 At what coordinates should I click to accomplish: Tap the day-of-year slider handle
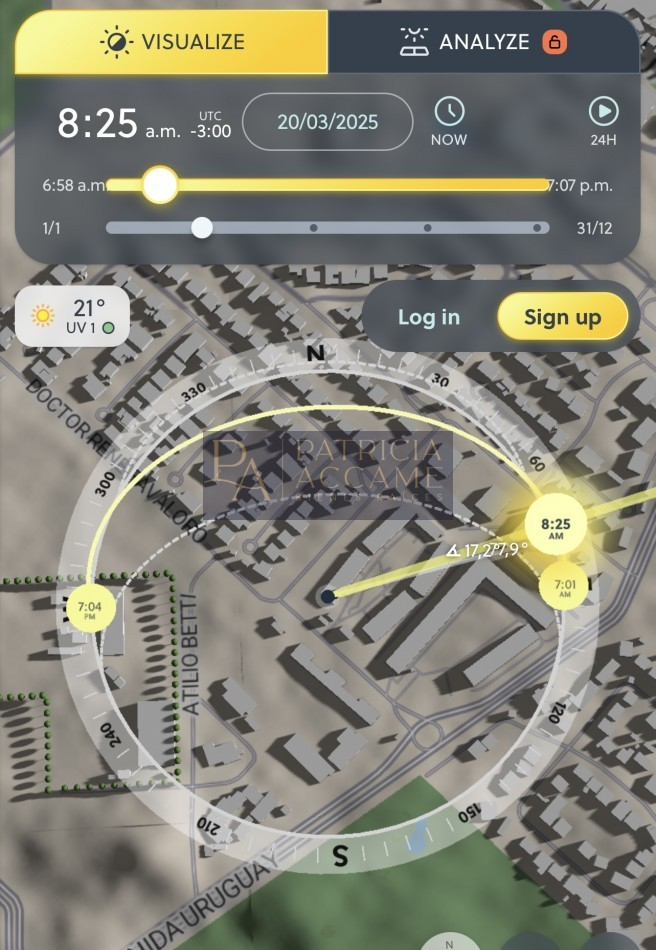click(x=202, y=227)
